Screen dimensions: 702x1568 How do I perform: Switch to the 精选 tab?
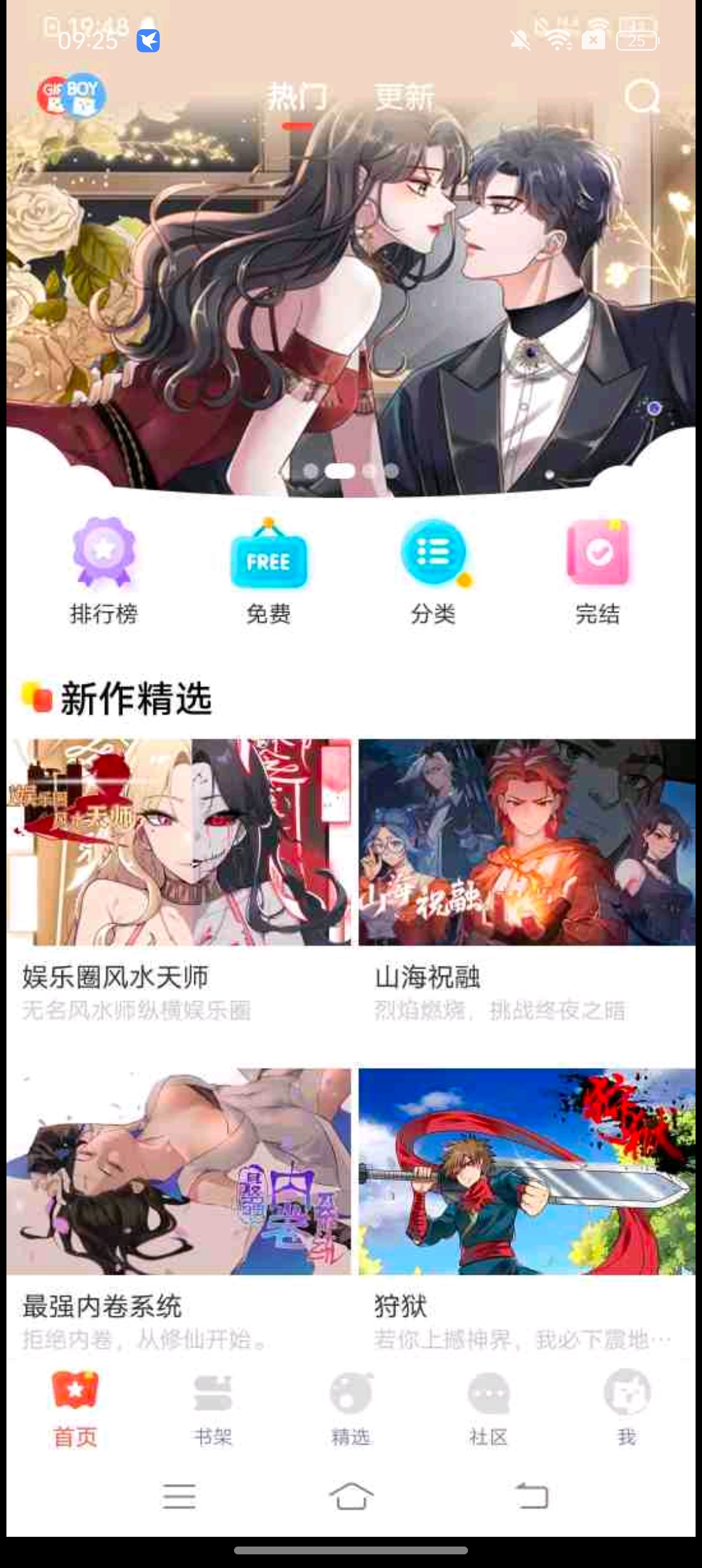pyautogui.click(x=351, y=1406)
